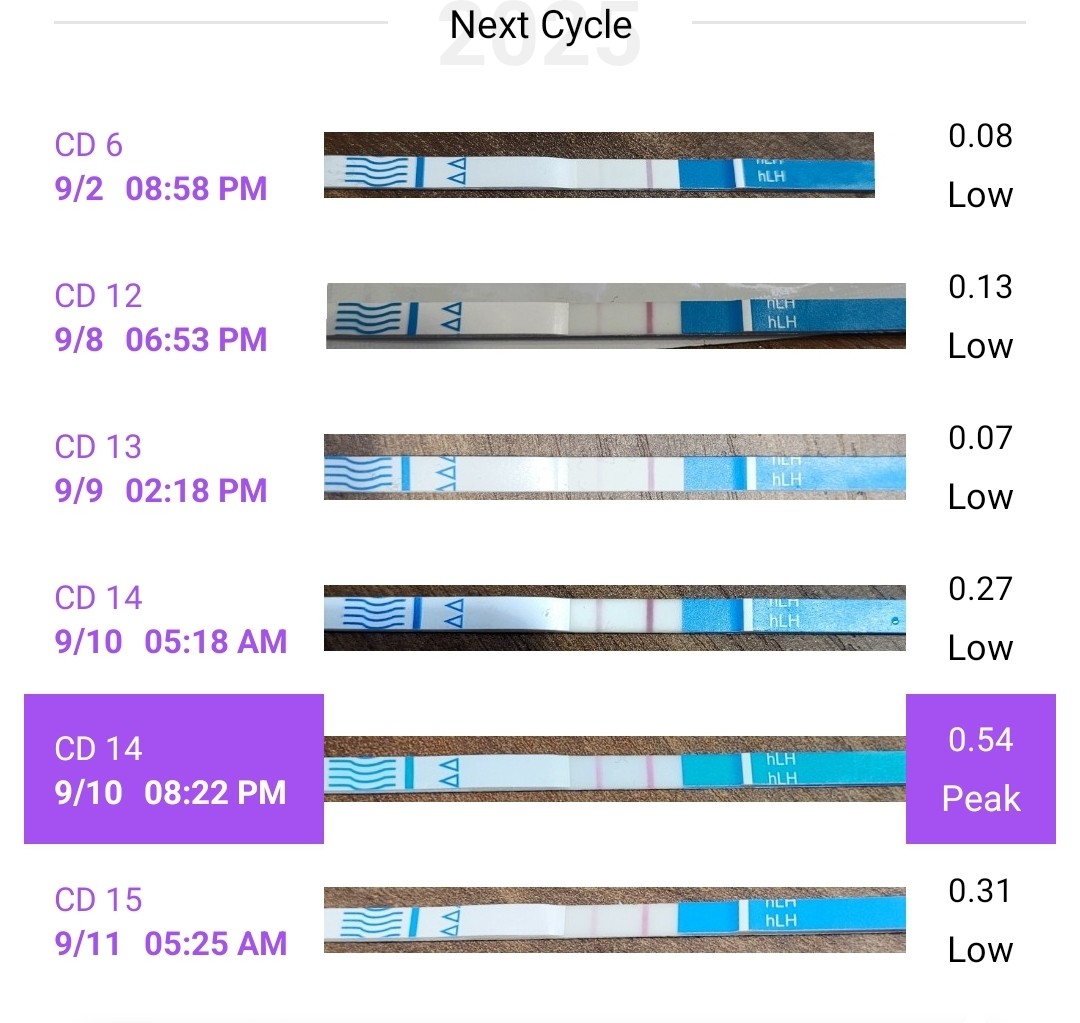
Task: Open the 9/10 05:18 AM test result
Action: coord(171,620)
